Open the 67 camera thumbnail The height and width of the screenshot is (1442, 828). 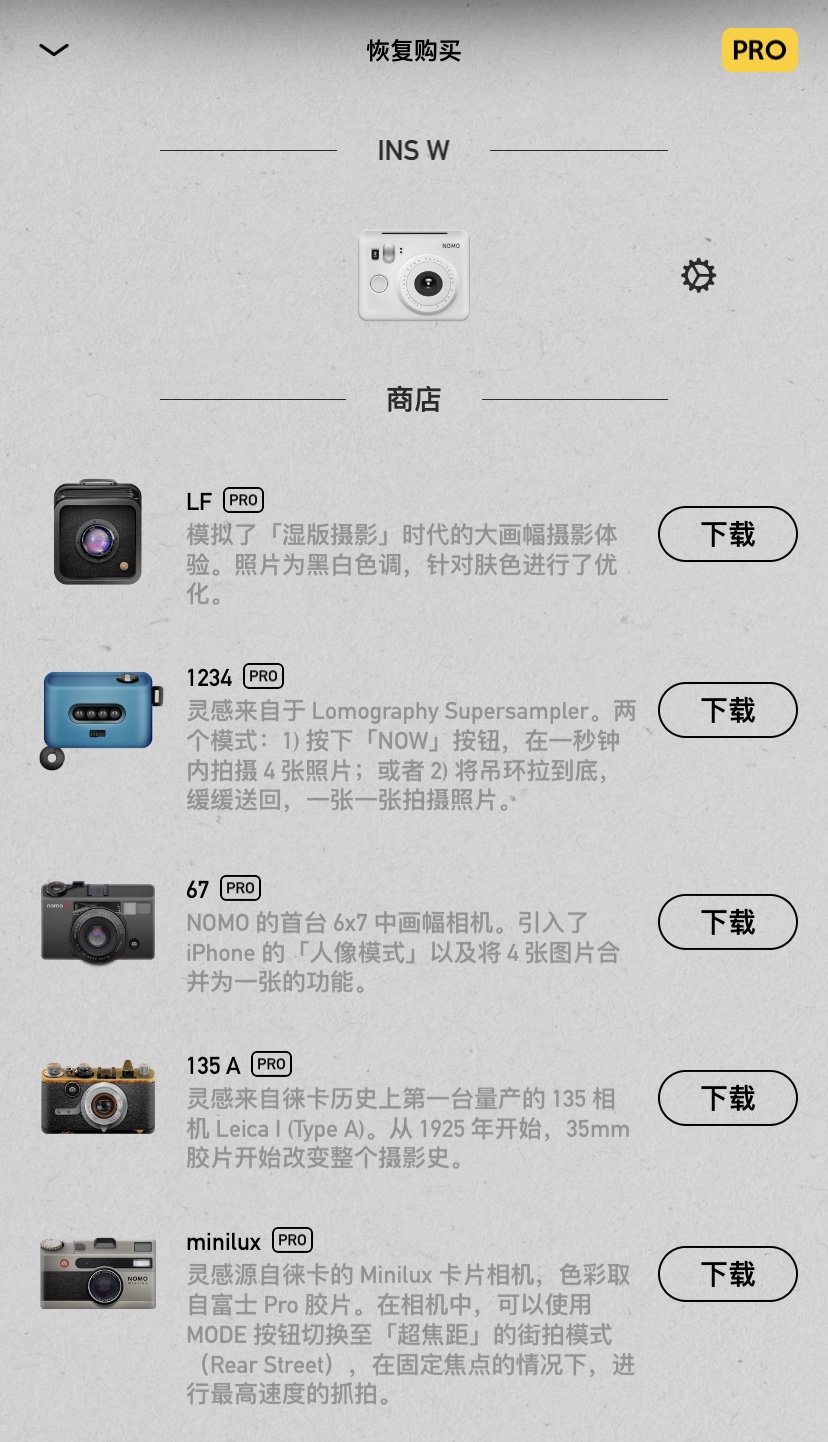98,922
